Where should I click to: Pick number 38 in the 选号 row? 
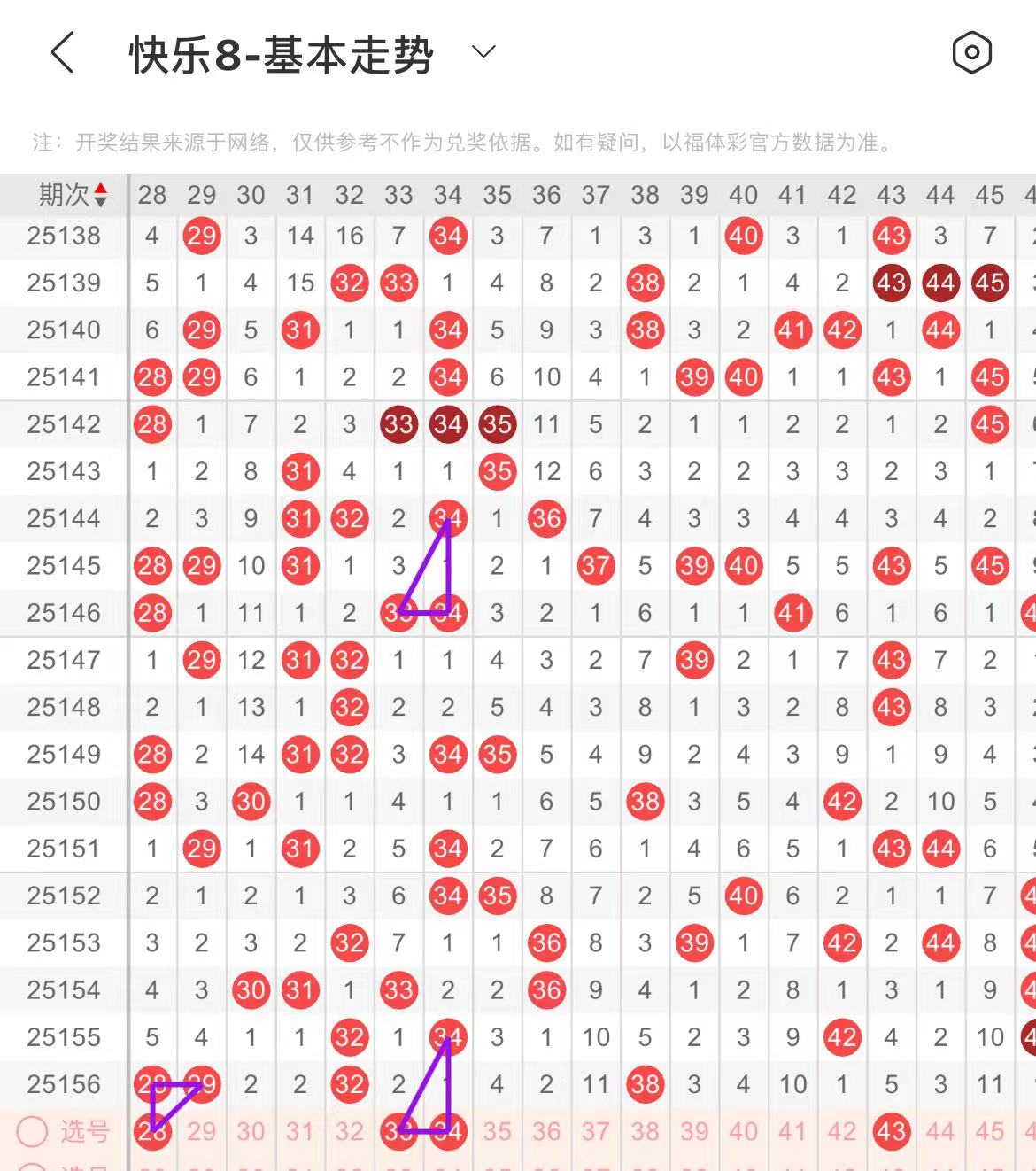[645, 1131]
